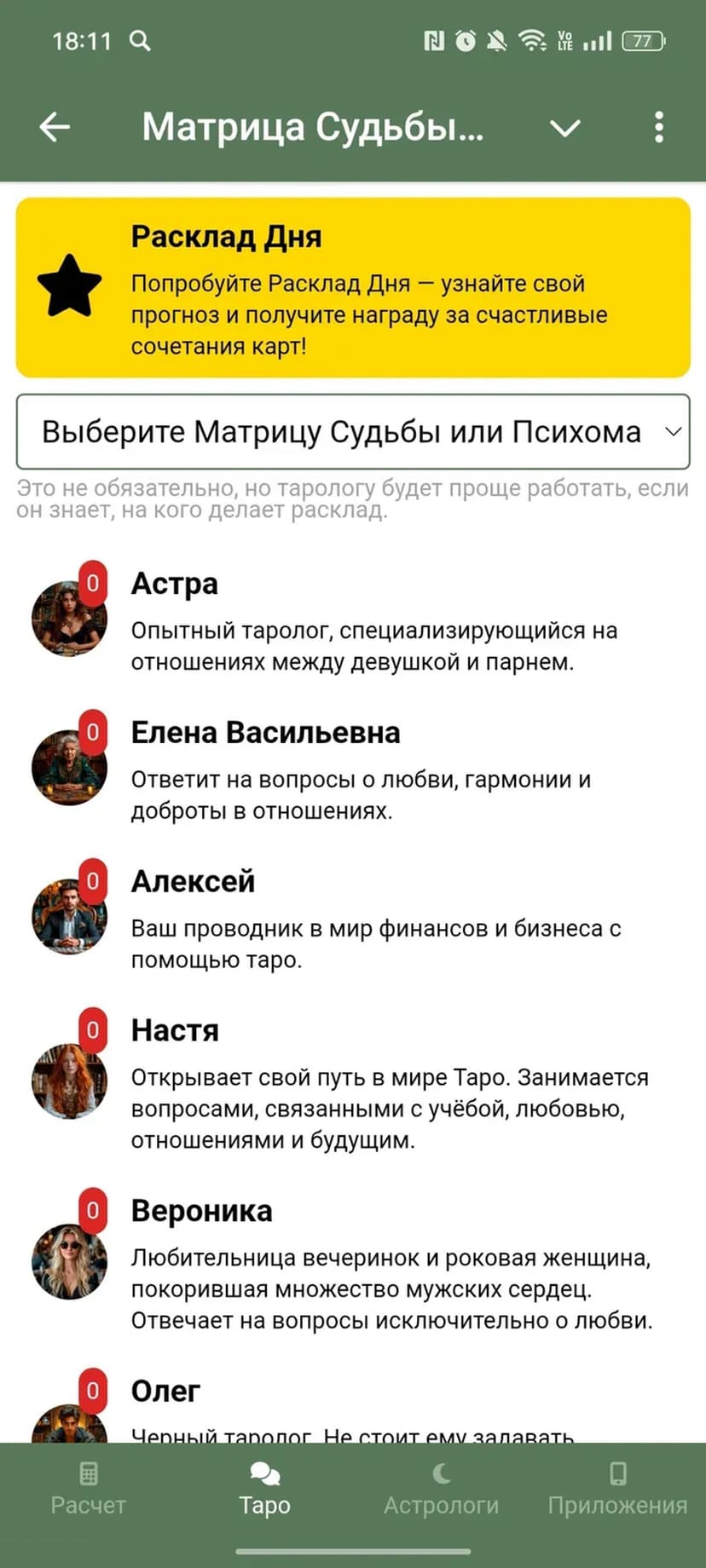Viewport: 706px width, 1568px height.
Task: Switch to the Астрологи tab
Action: (441, 1490)
